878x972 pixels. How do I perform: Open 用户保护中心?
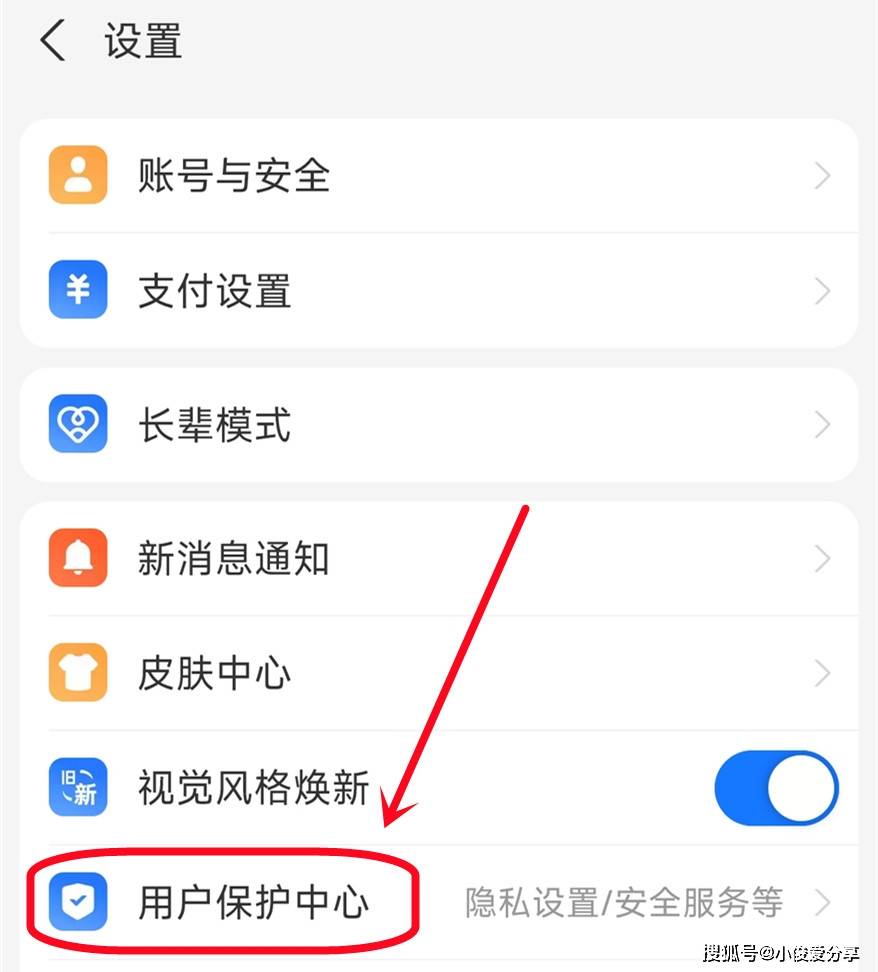click(438, 902)
